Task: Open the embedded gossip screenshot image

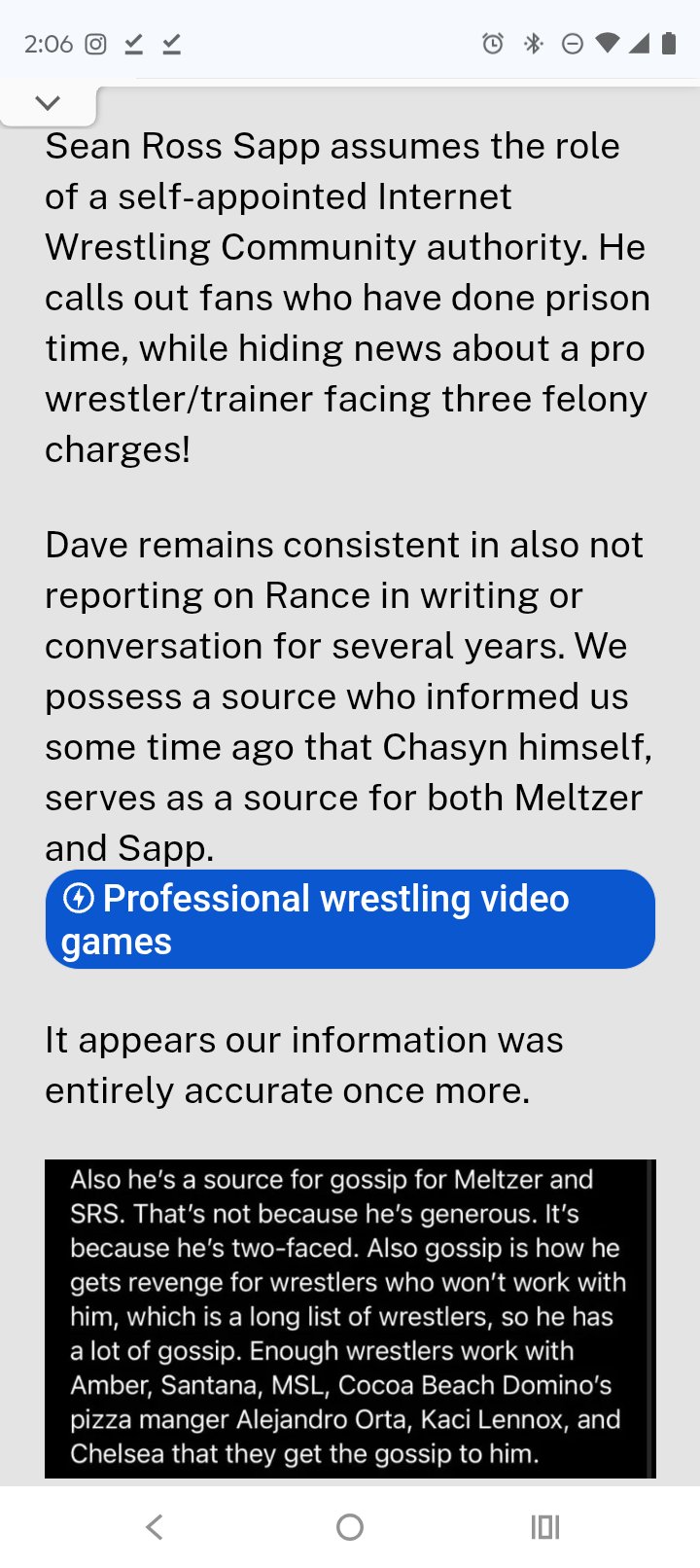Action: coord(350,1318)
